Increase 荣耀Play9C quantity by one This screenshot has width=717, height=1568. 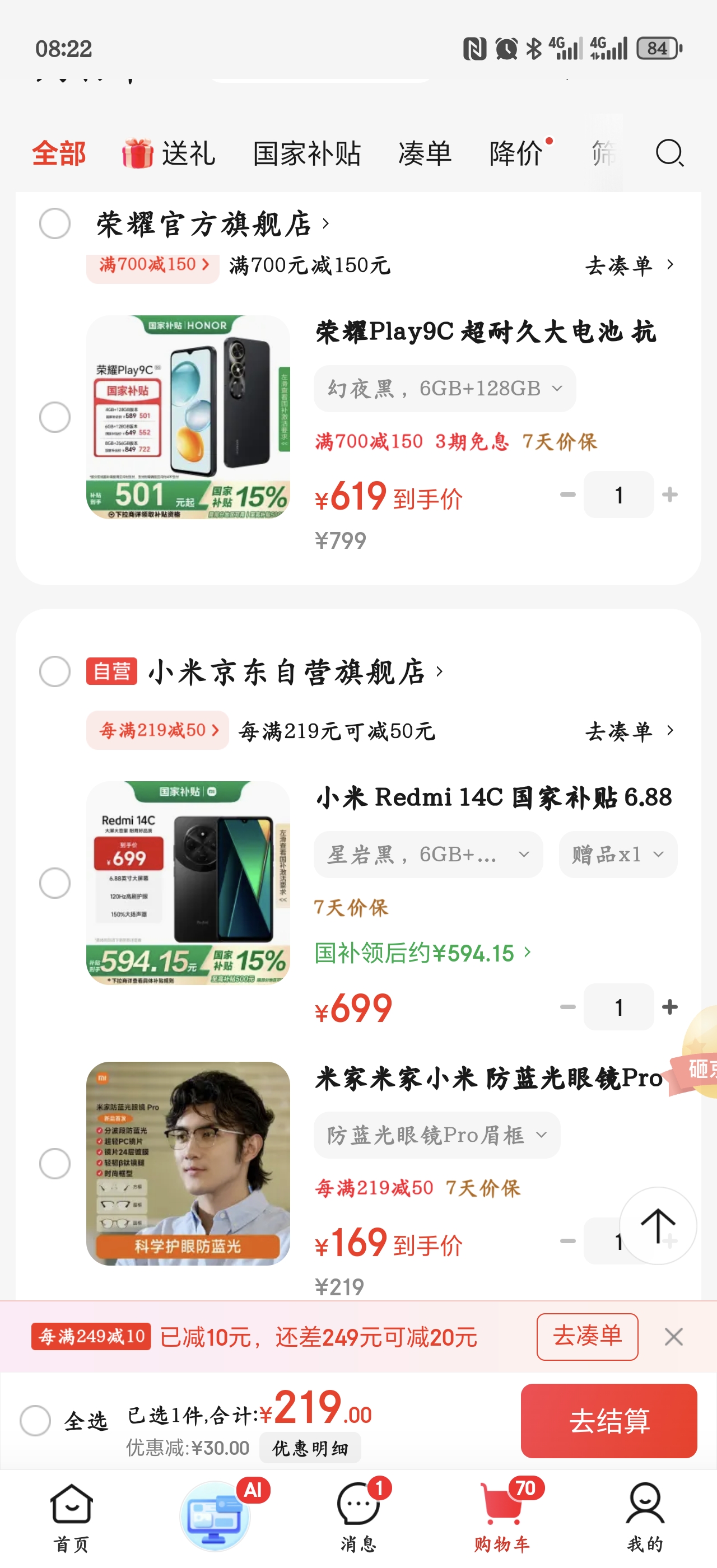tap(669, 494)
